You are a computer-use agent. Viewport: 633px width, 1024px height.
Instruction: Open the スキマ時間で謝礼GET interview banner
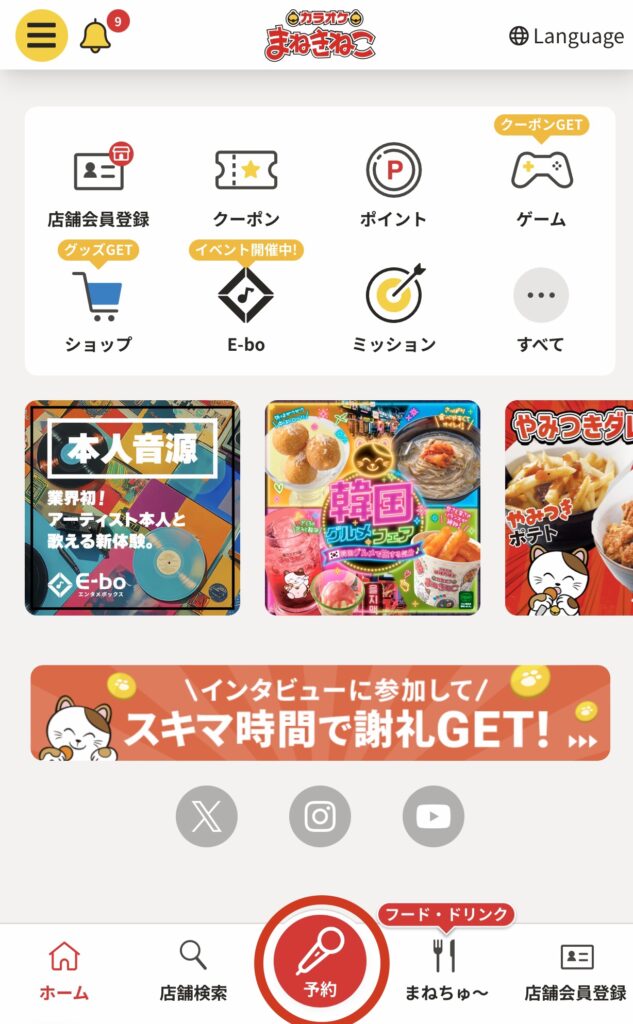[320, 713]
